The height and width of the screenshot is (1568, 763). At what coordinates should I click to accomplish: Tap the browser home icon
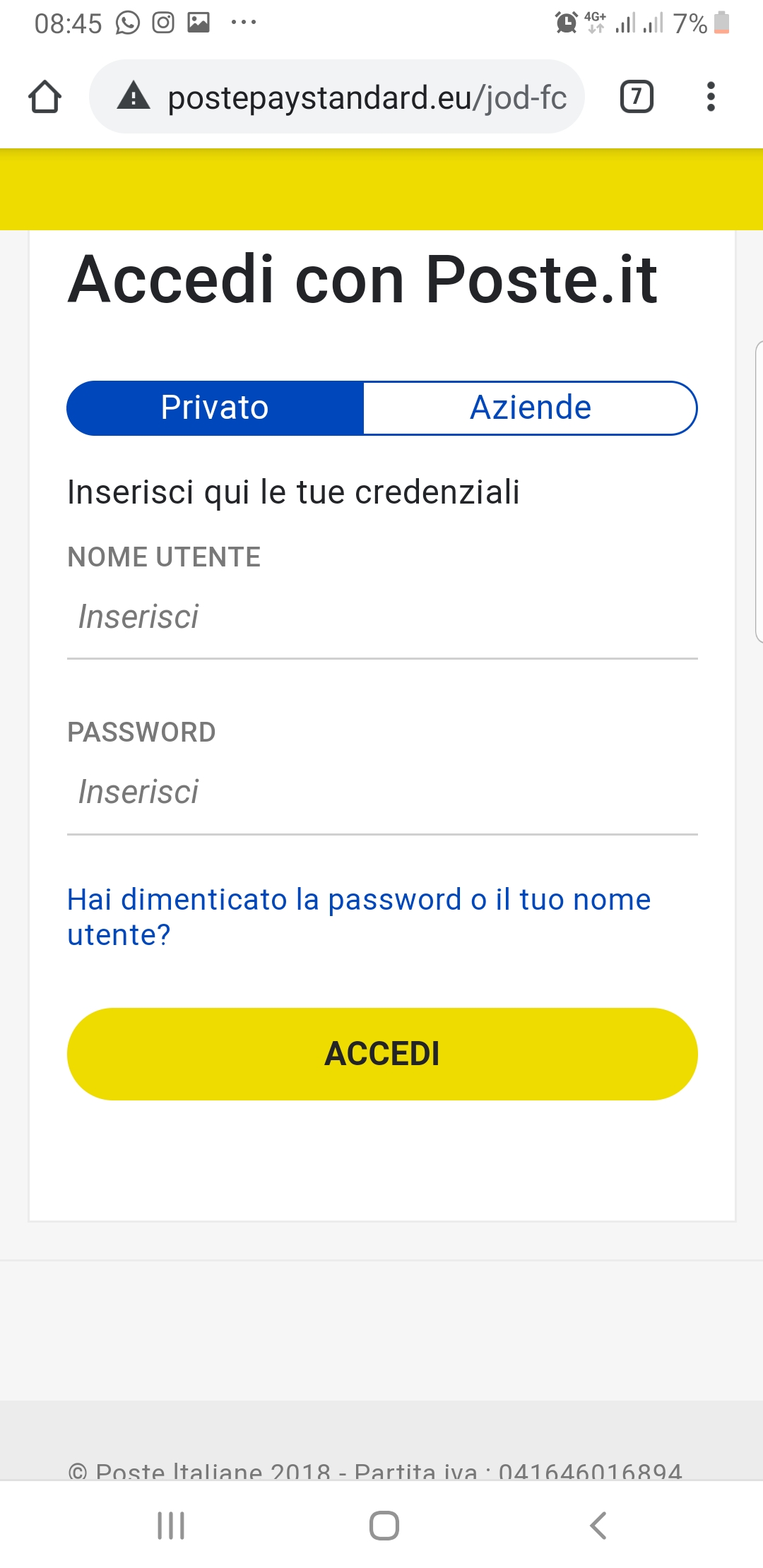45,97
